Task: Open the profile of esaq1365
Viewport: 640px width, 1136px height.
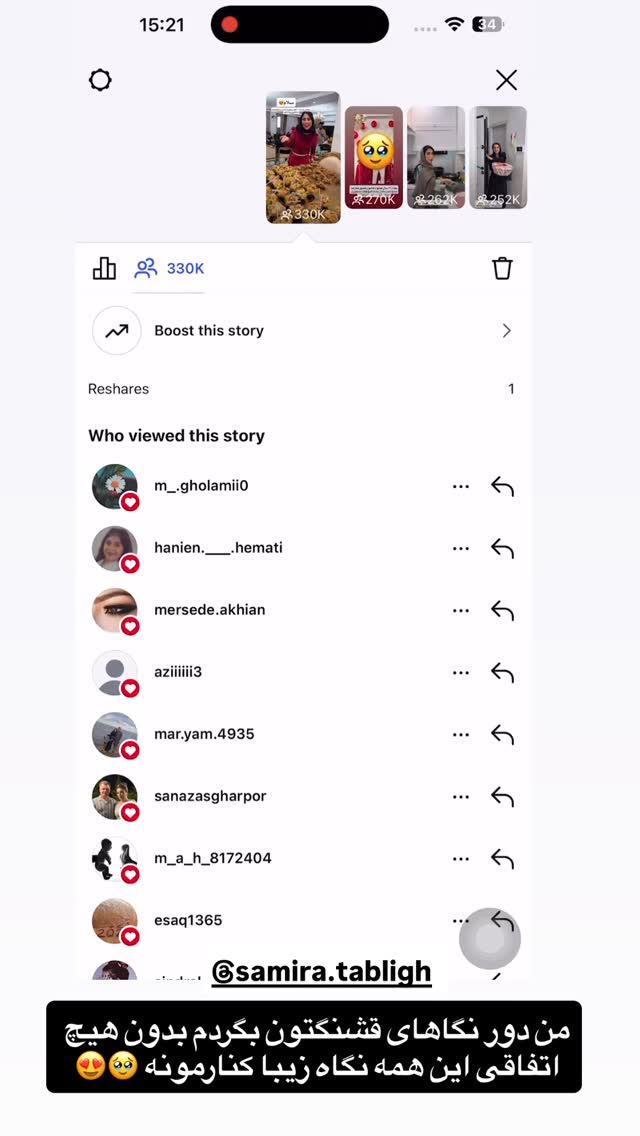Action: tap(188, 920)
